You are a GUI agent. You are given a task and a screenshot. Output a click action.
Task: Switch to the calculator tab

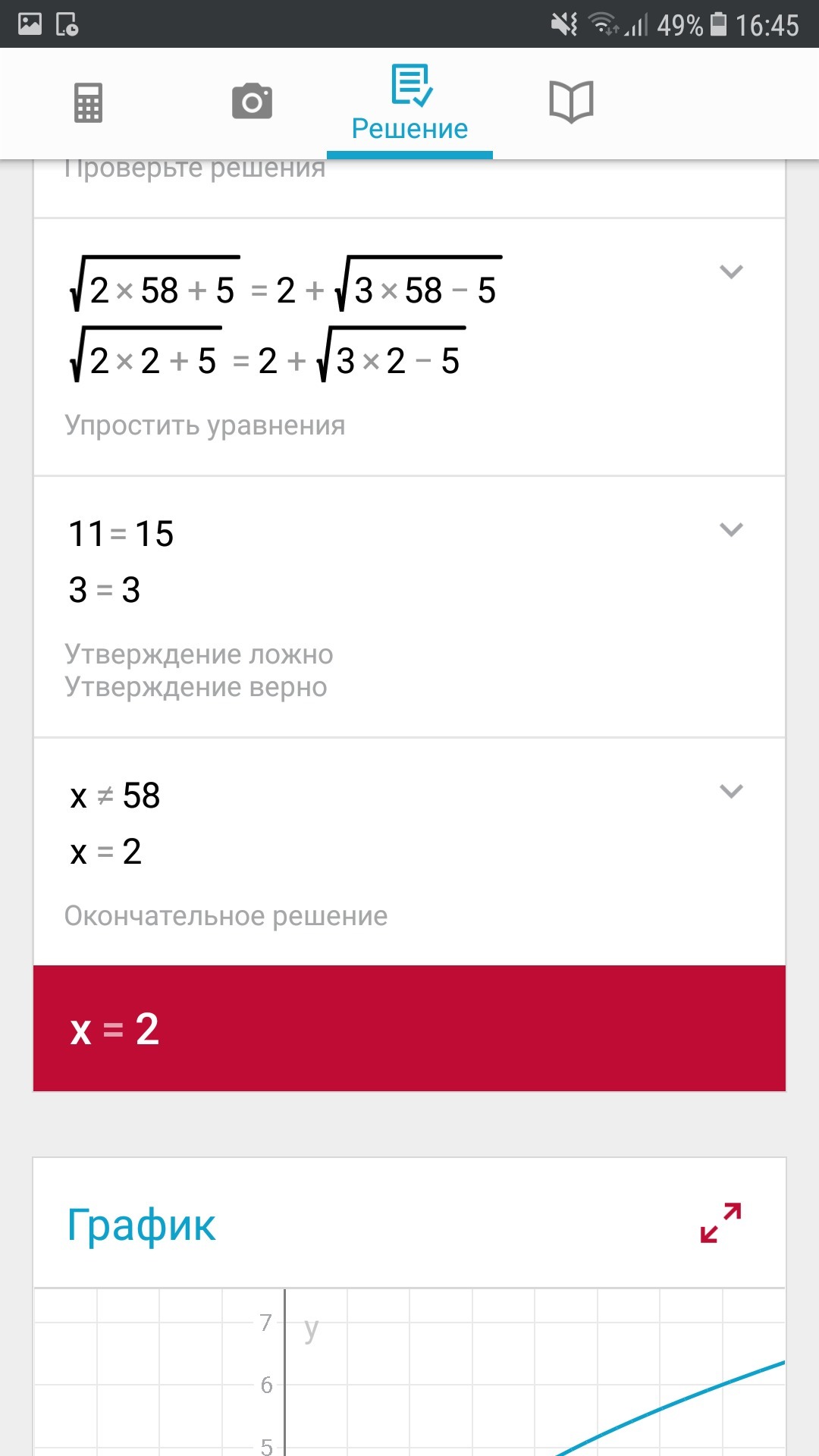coord(88,103)
